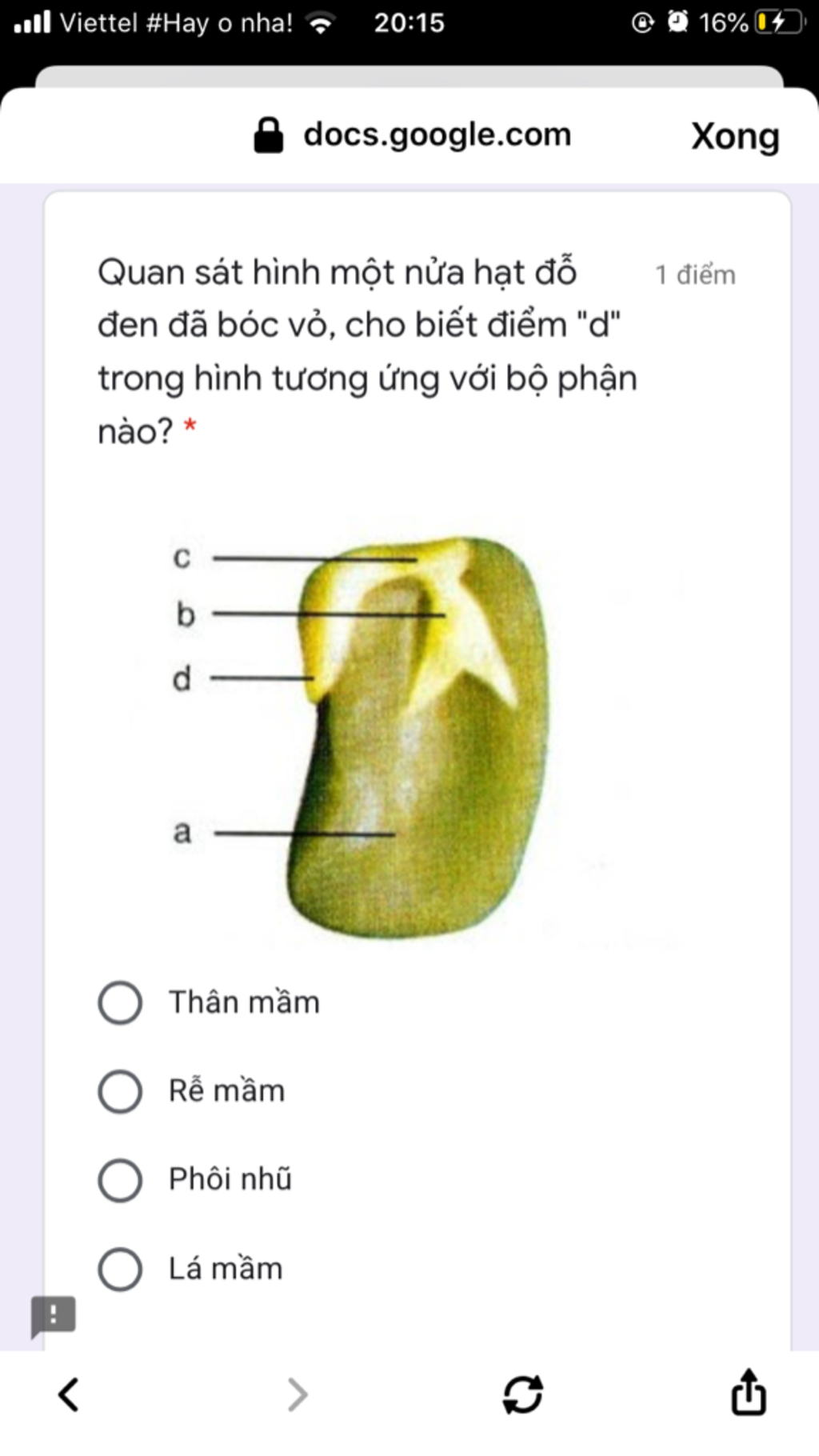
Task: Select the Thân mầm answer option
Action: [120, 1002]
